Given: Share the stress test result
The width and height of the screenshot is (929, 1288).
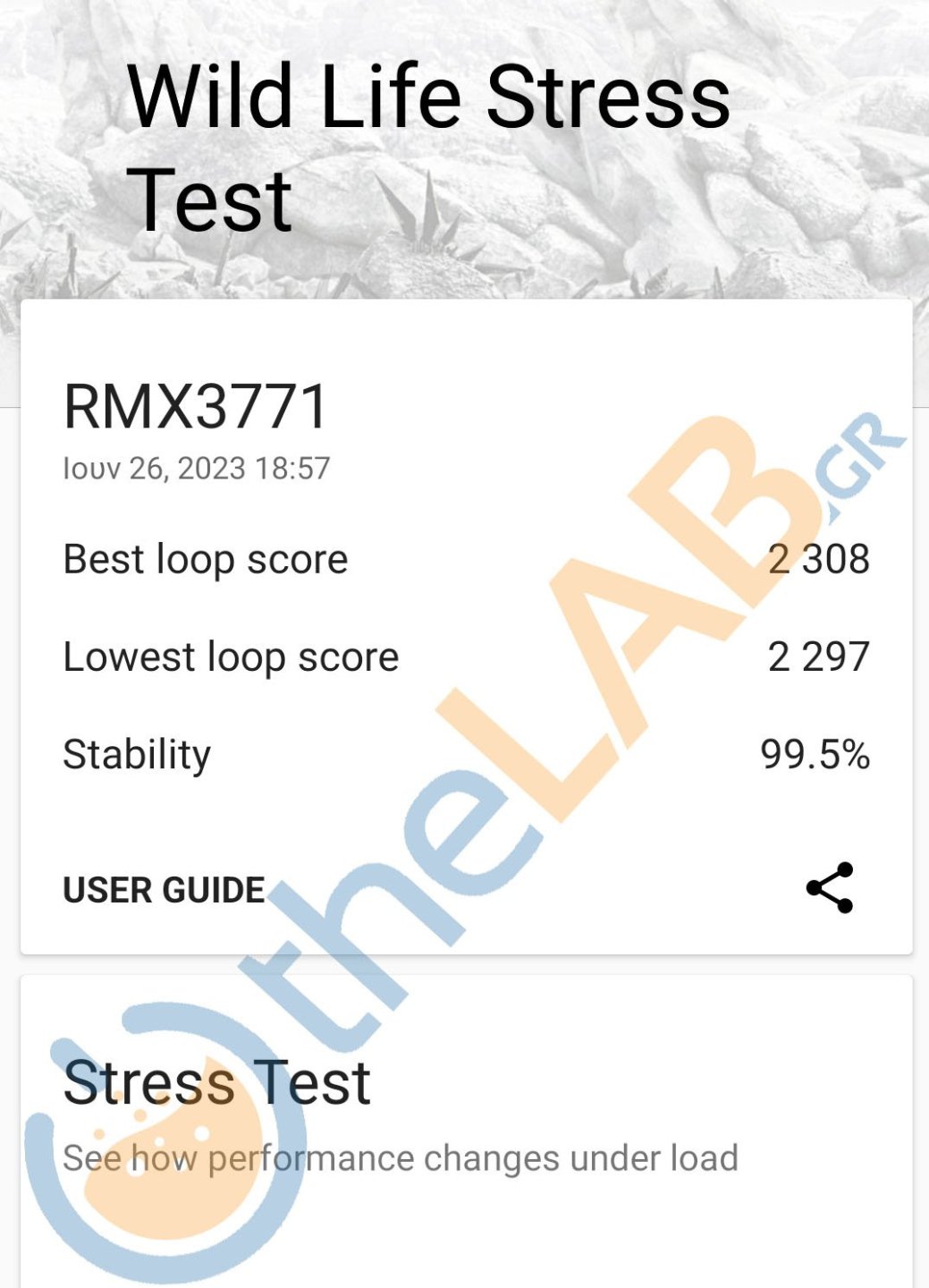Looking at the screenshot, I should (x=830, y=887).
